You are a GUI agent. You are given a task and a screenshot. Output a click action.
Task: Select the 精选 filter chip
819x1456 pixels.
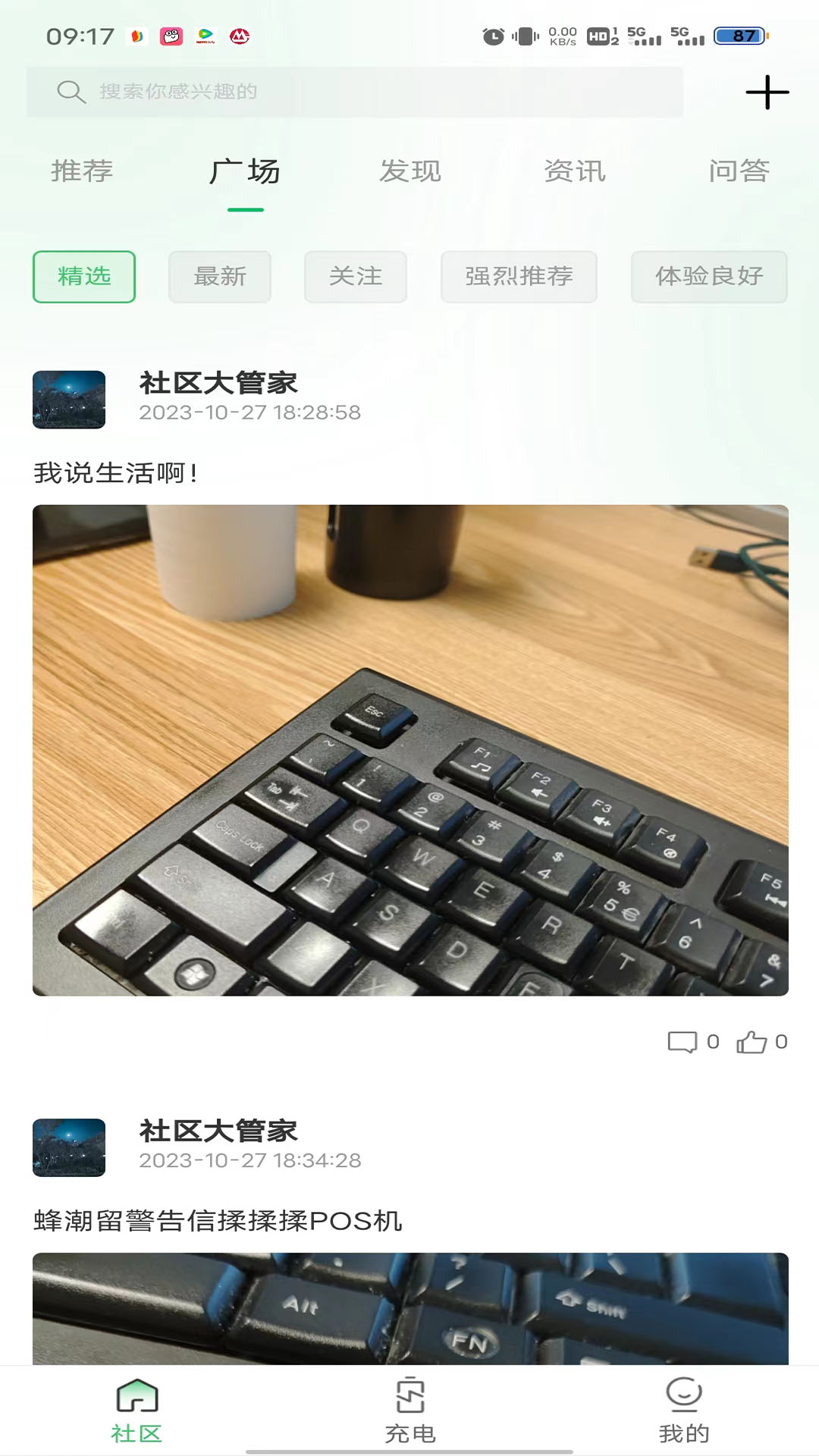pyautogui.click(x=84, y=277)
